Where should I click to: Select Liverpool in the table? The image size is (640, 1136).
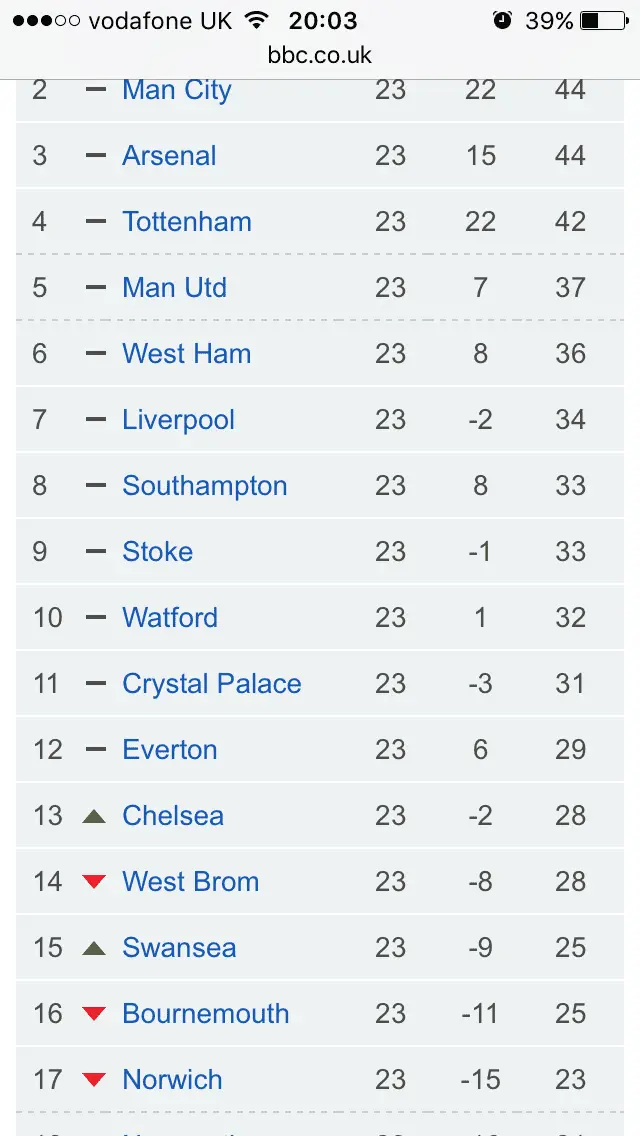click(x=178, y=420)
